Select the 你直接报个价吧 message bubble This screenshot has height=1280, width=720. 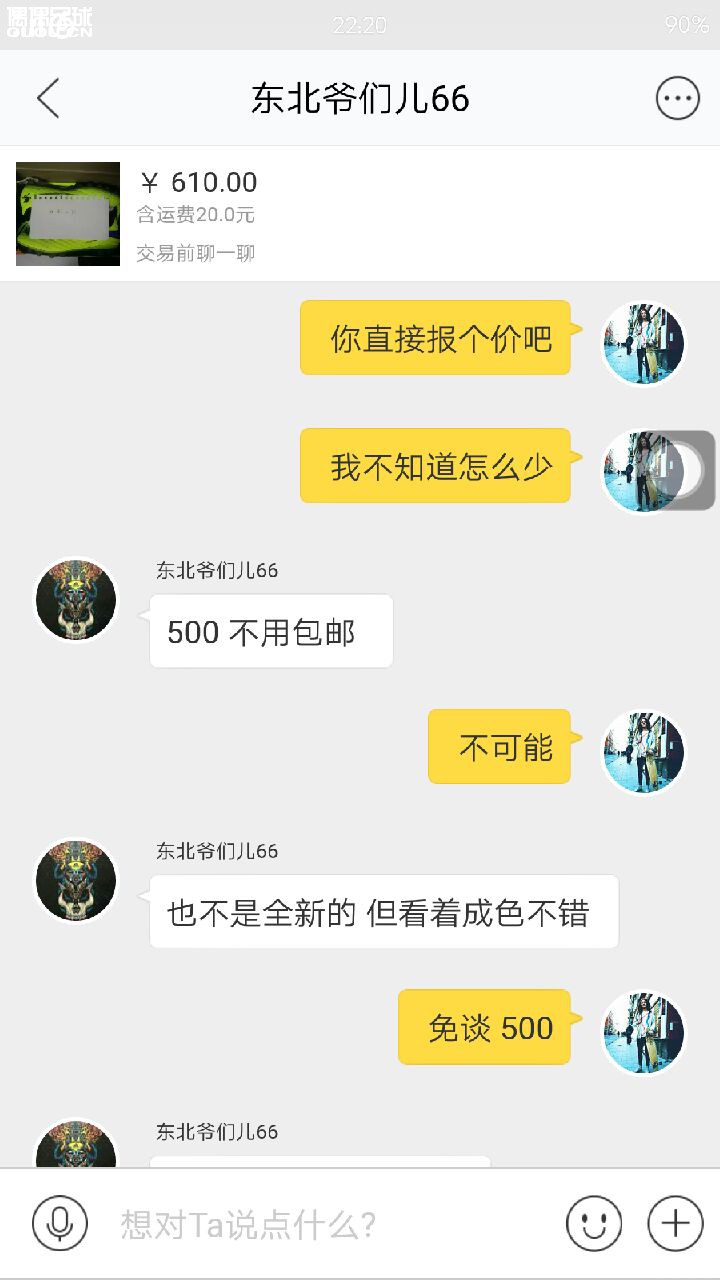click(435, 337)
